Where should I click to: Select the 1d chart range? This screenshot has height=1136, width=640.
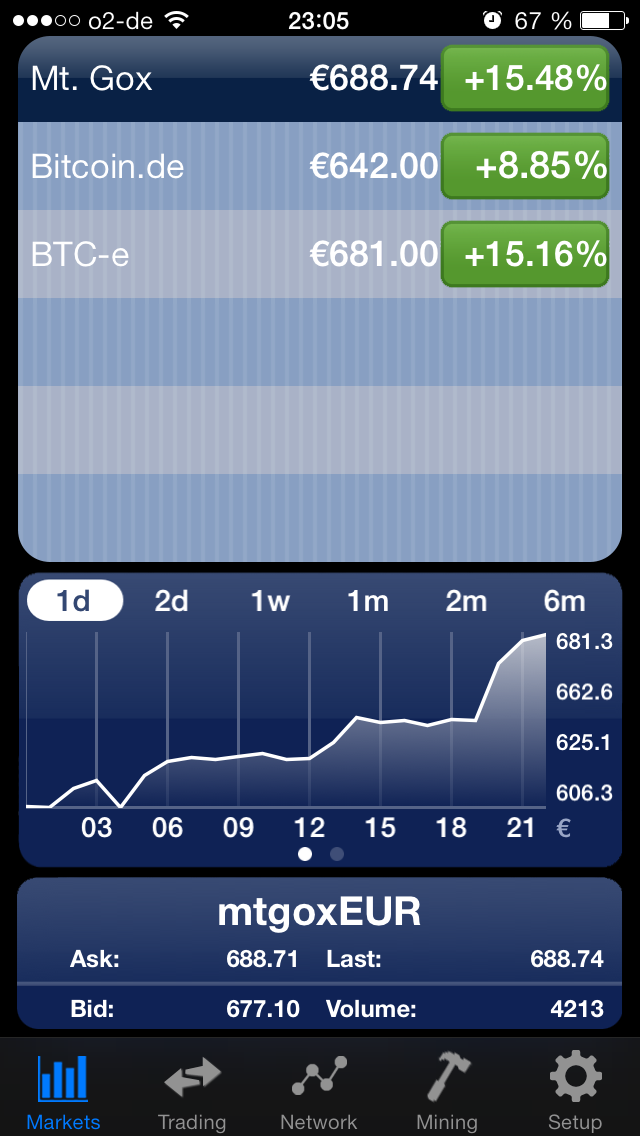pos(75,601)
